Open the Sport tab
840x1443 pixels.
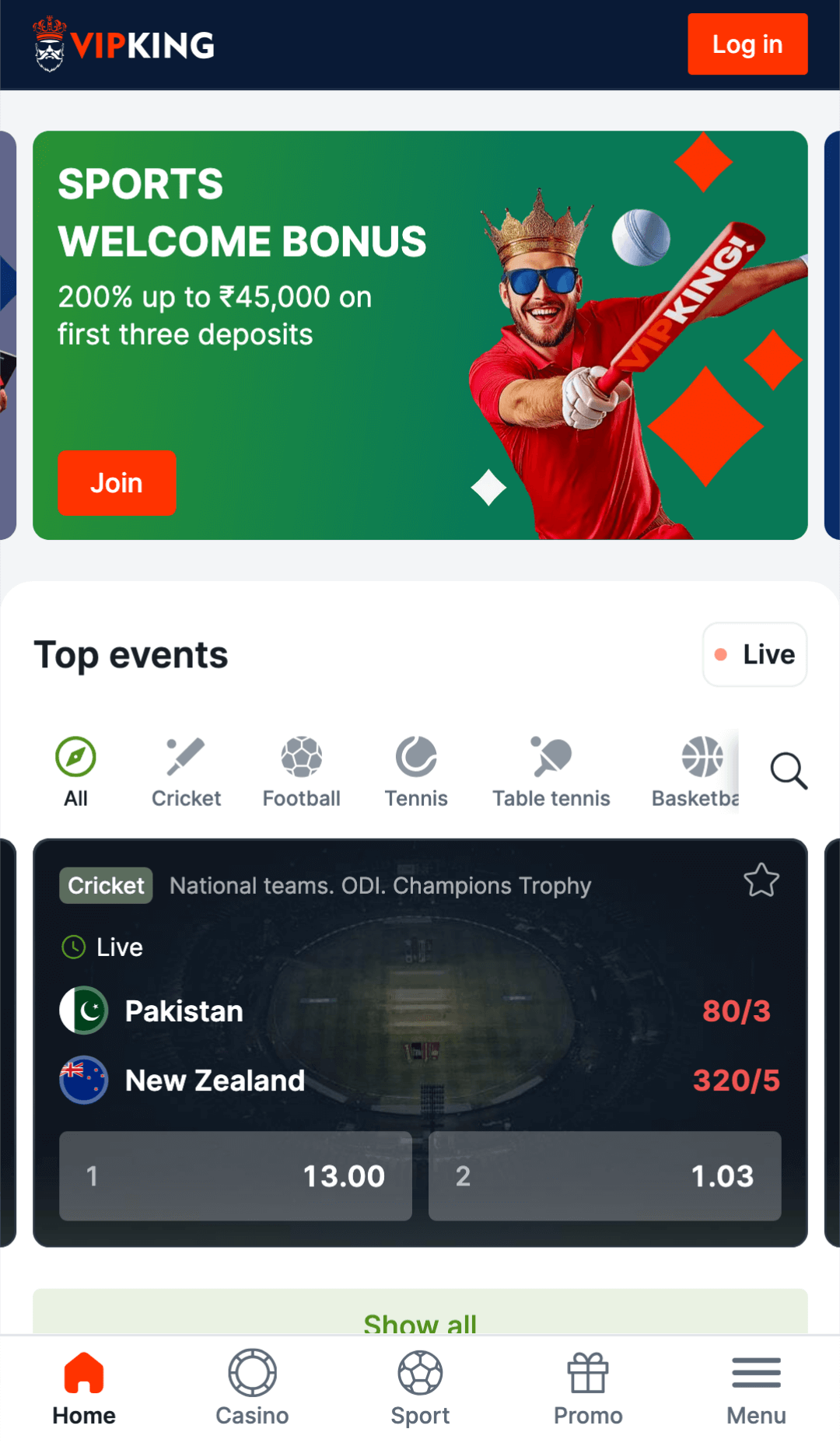click(420, 1389)
